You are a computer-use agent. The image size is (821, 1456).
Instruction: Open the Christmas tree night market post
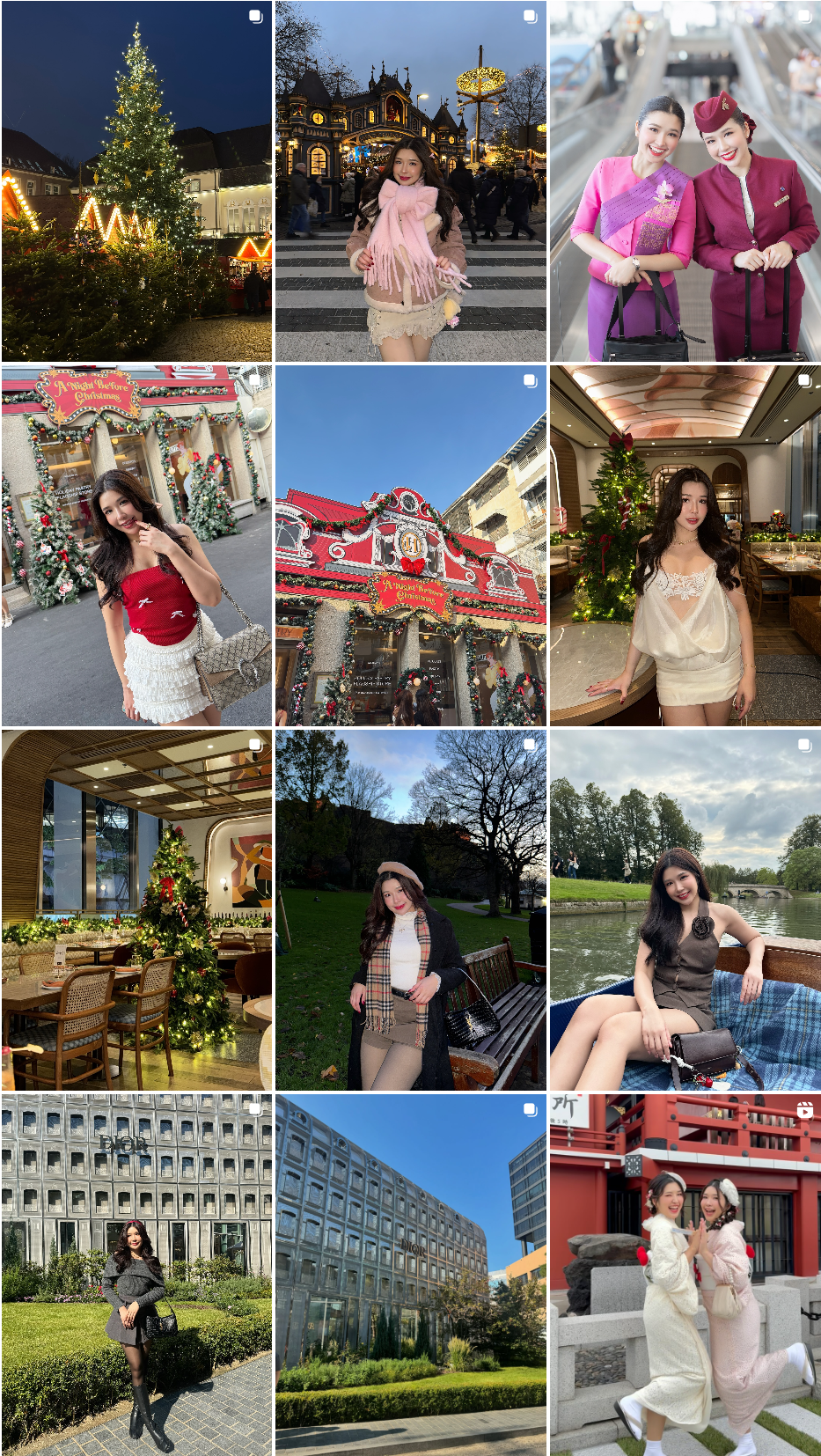(x=136, y=181)
